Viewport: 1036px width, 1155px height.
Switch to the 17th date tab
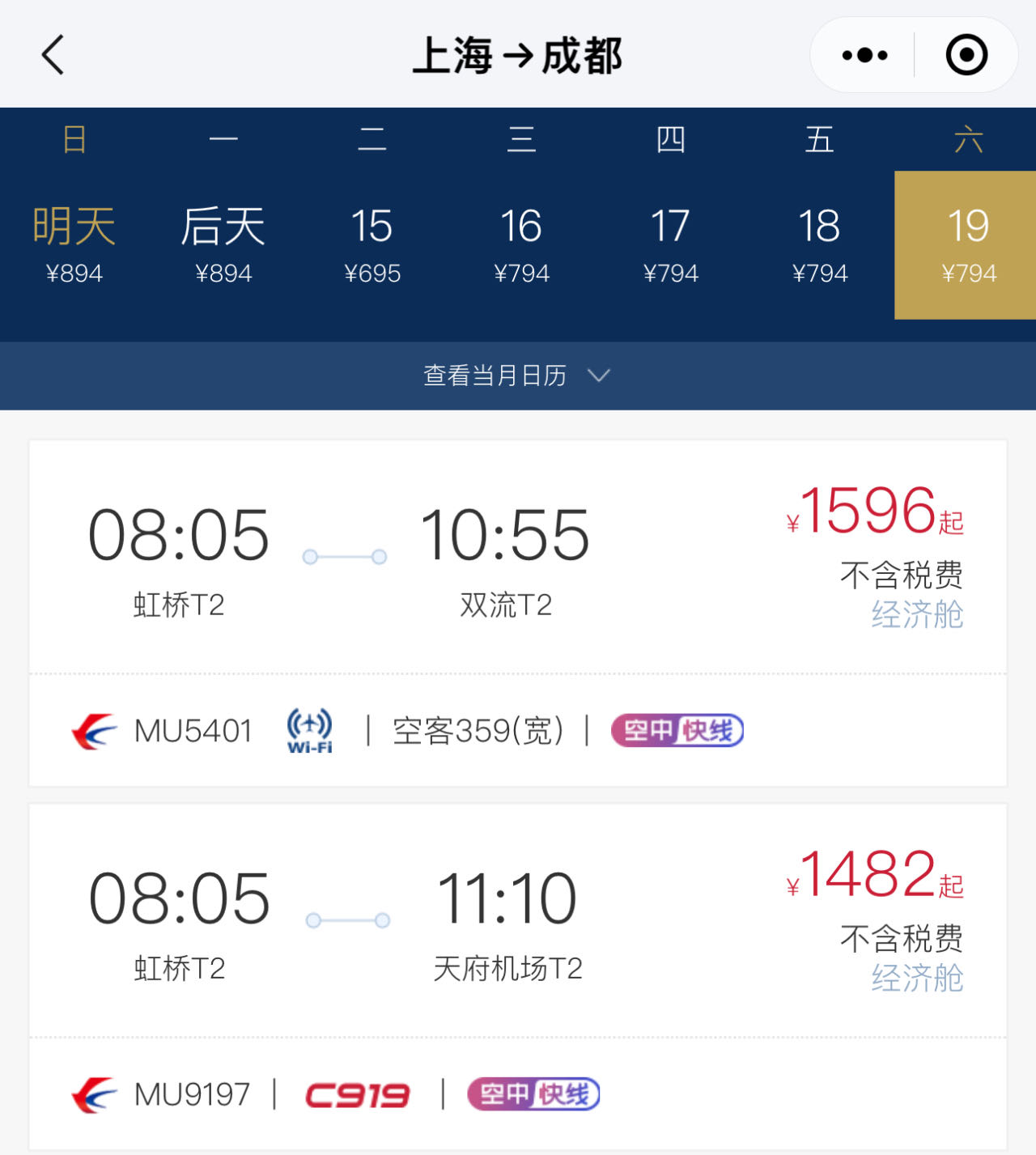point(670,244)
